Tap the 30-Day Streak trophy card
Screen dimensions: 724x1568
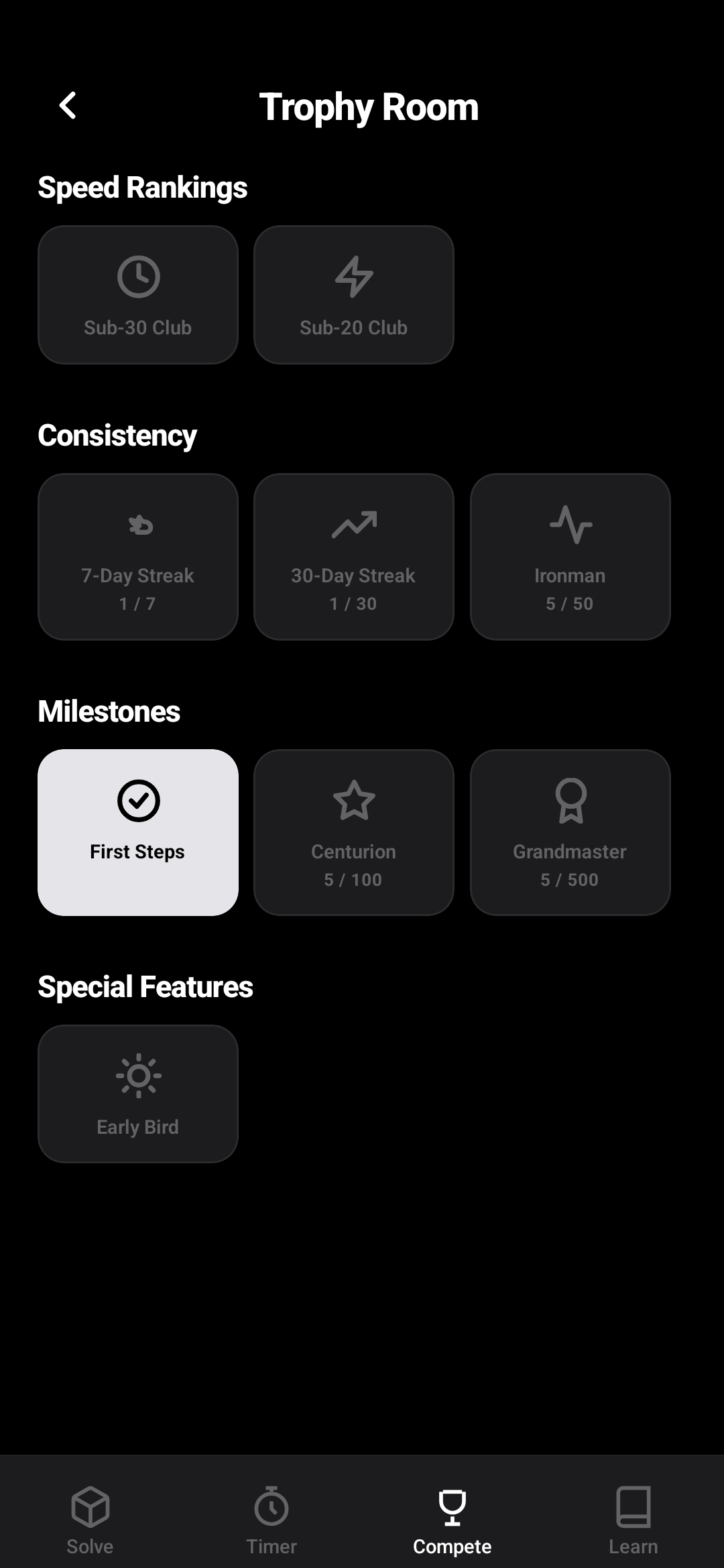[354, 557]
